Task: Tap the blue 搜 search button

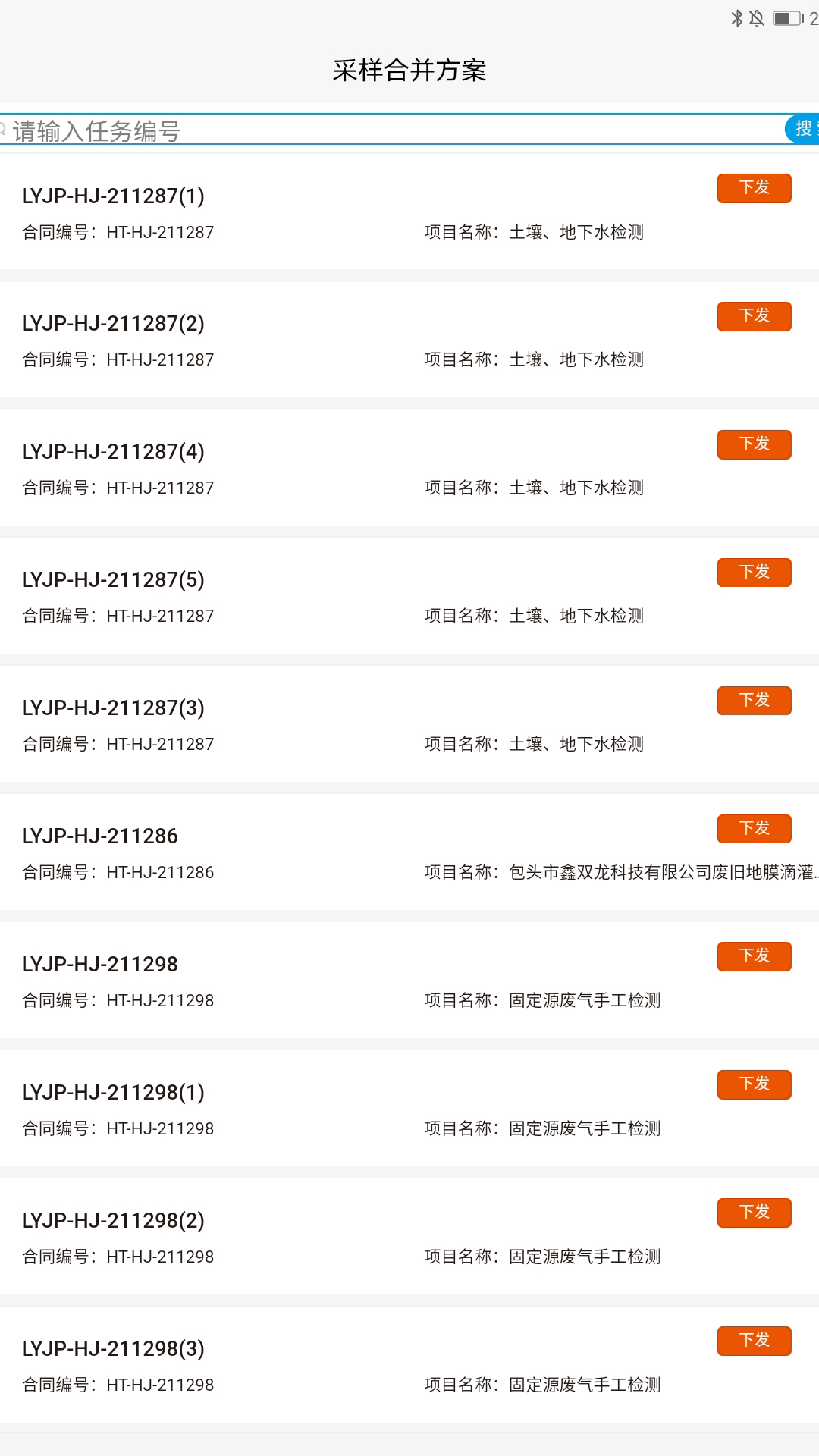Action: click(x=803, y=129)
